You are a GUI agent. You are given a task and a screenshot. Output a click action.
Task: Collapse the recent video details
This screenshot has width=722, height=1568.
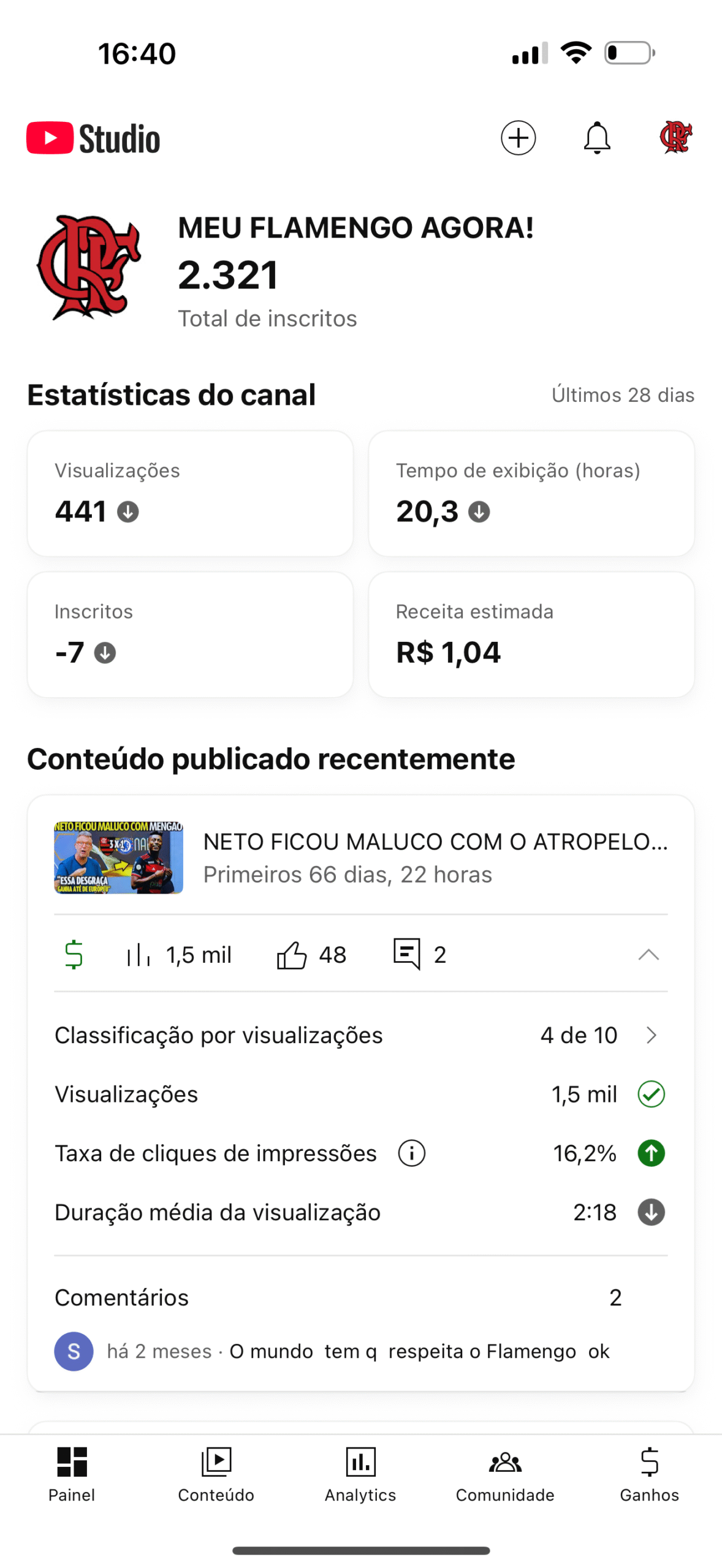tap(648, 954)
